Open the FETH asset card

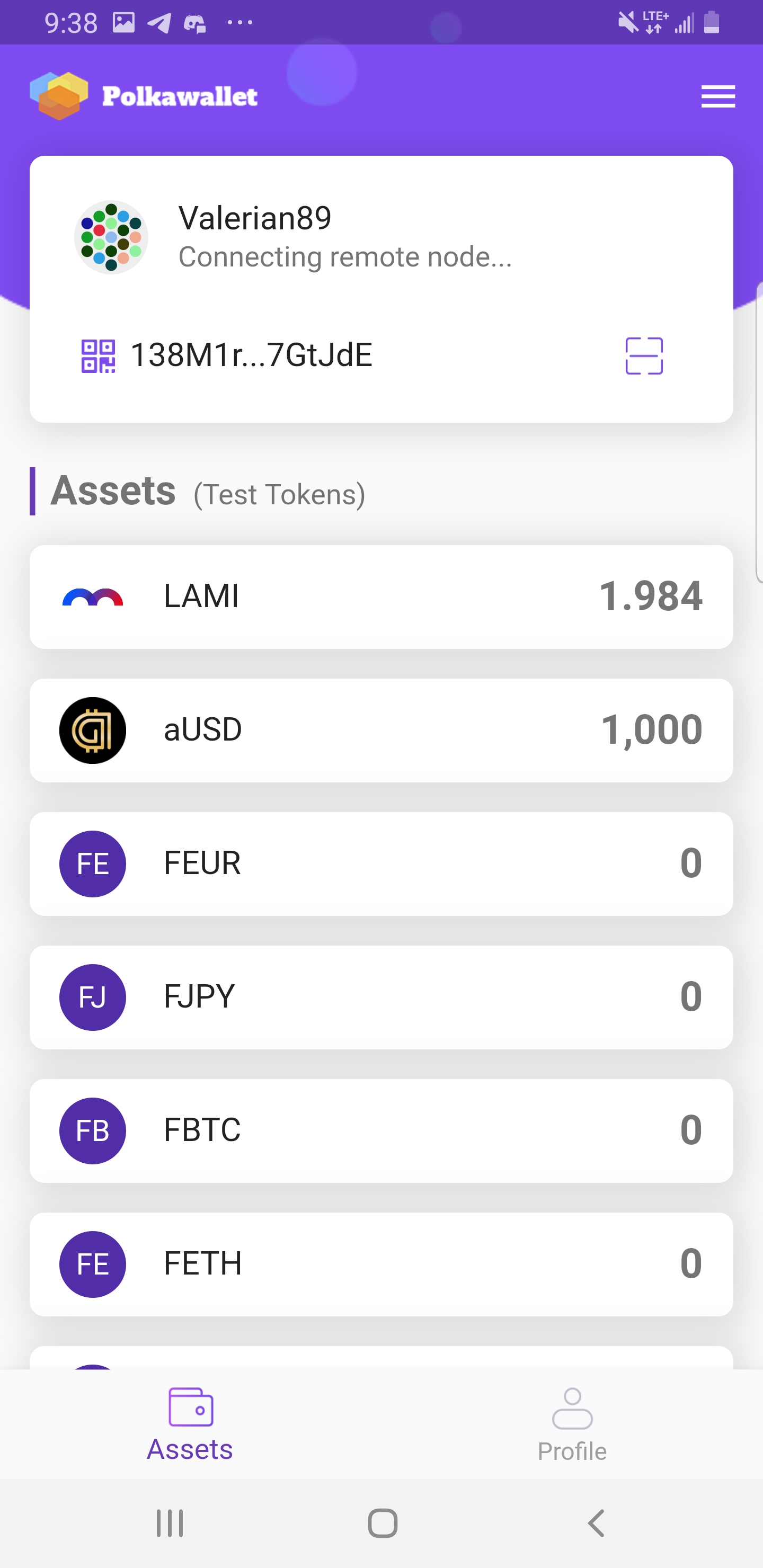[381, 1264]
